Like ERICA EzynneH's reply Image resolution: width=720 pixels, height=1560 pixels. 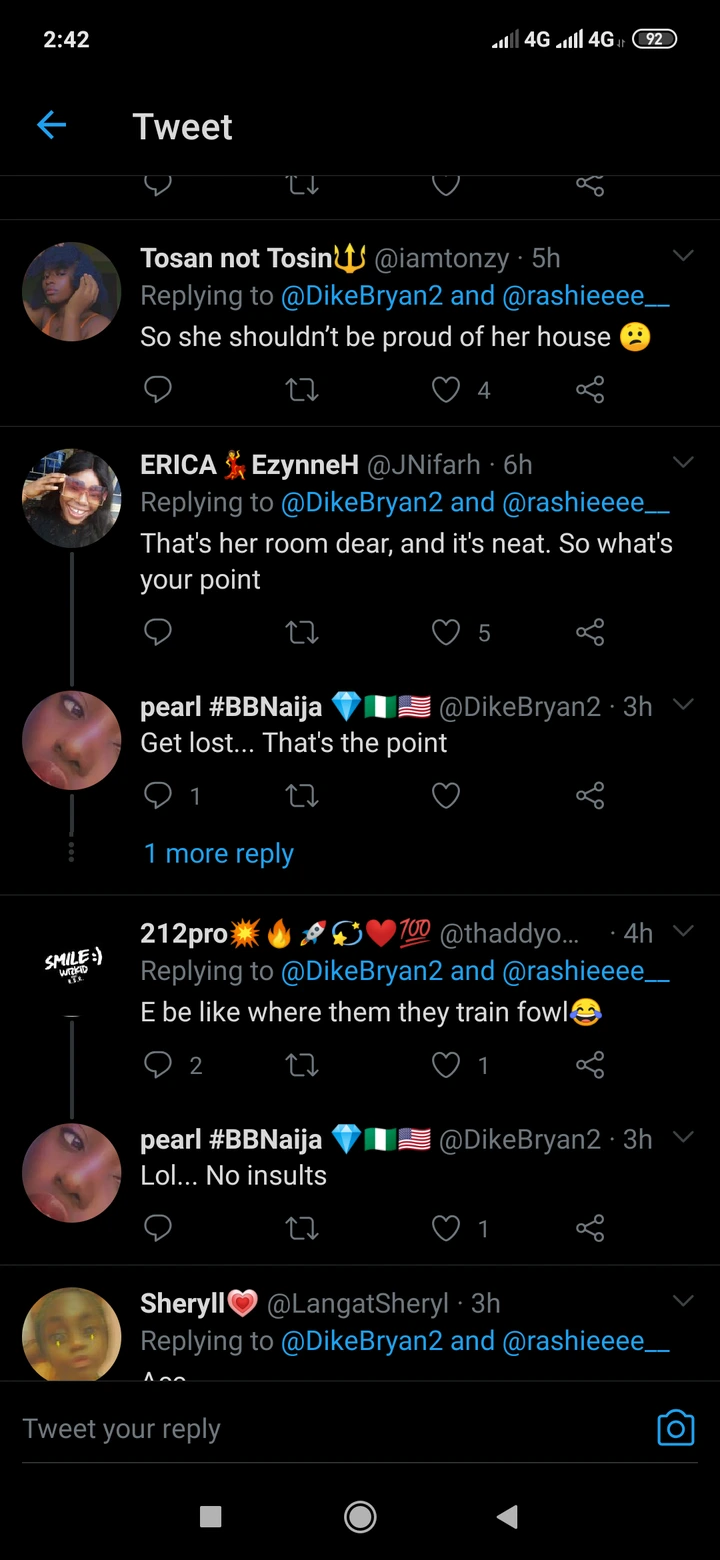click(x=446, y=632)
